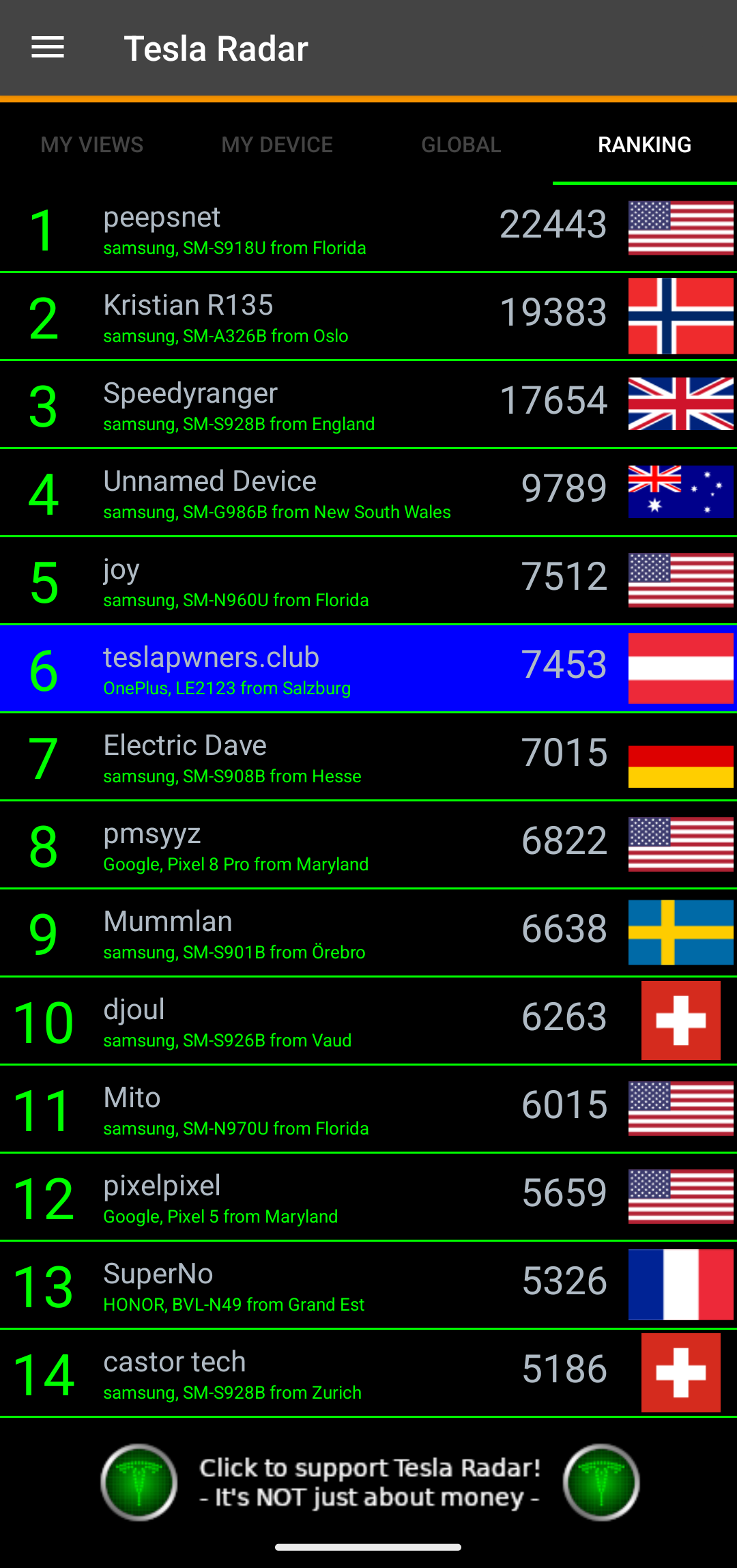Open the castor tech entry
737x1568 pixels.
coord(369,1373)
